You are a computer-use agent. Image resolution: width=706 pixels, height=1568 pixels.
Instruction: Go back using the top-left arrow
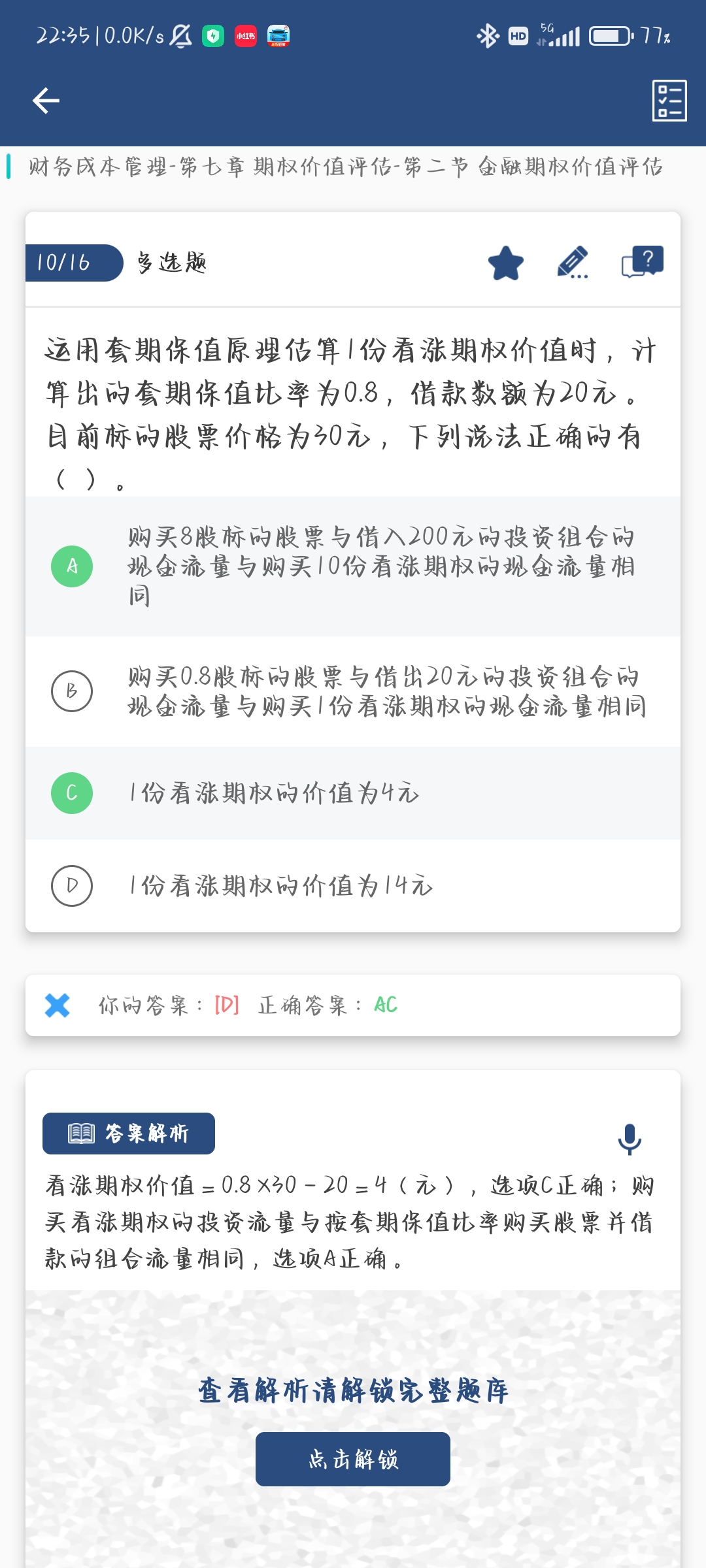click(46, 101)
